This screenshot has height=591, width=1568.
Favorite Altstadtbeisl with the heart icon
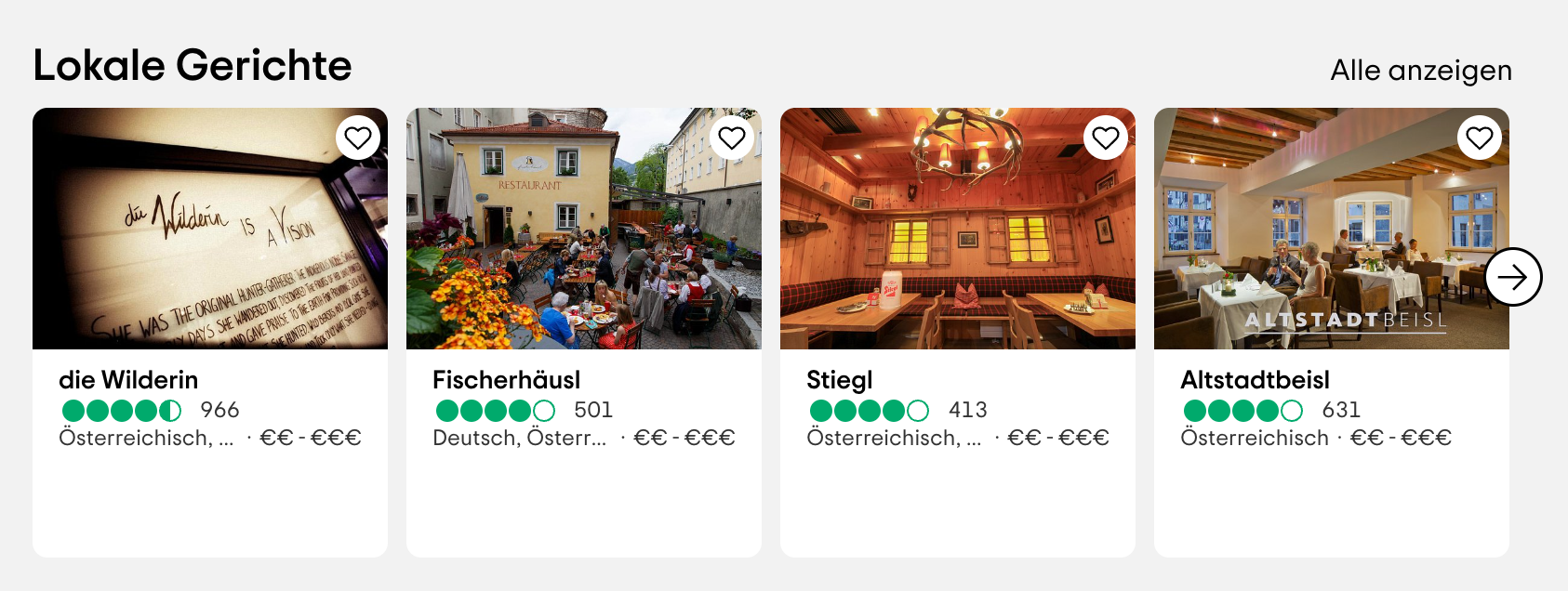coord(1480,138)
